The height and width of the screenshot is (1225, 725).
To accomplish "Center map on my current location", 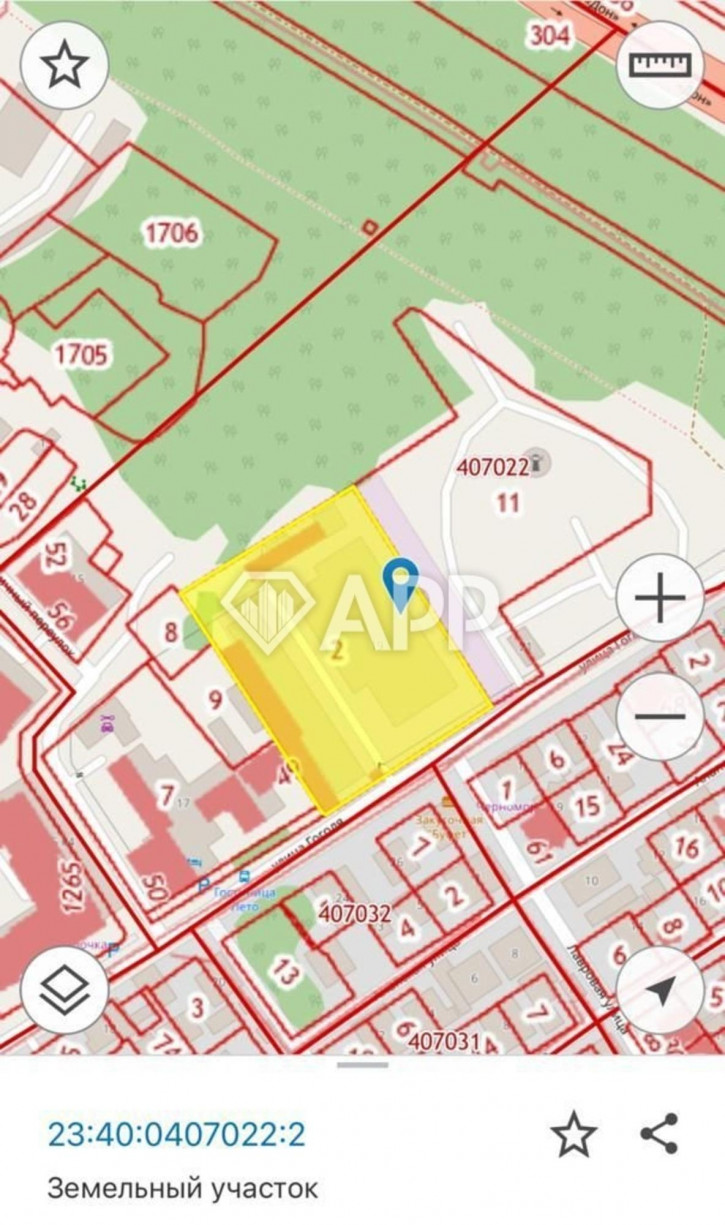I will (x=660, y=989).
